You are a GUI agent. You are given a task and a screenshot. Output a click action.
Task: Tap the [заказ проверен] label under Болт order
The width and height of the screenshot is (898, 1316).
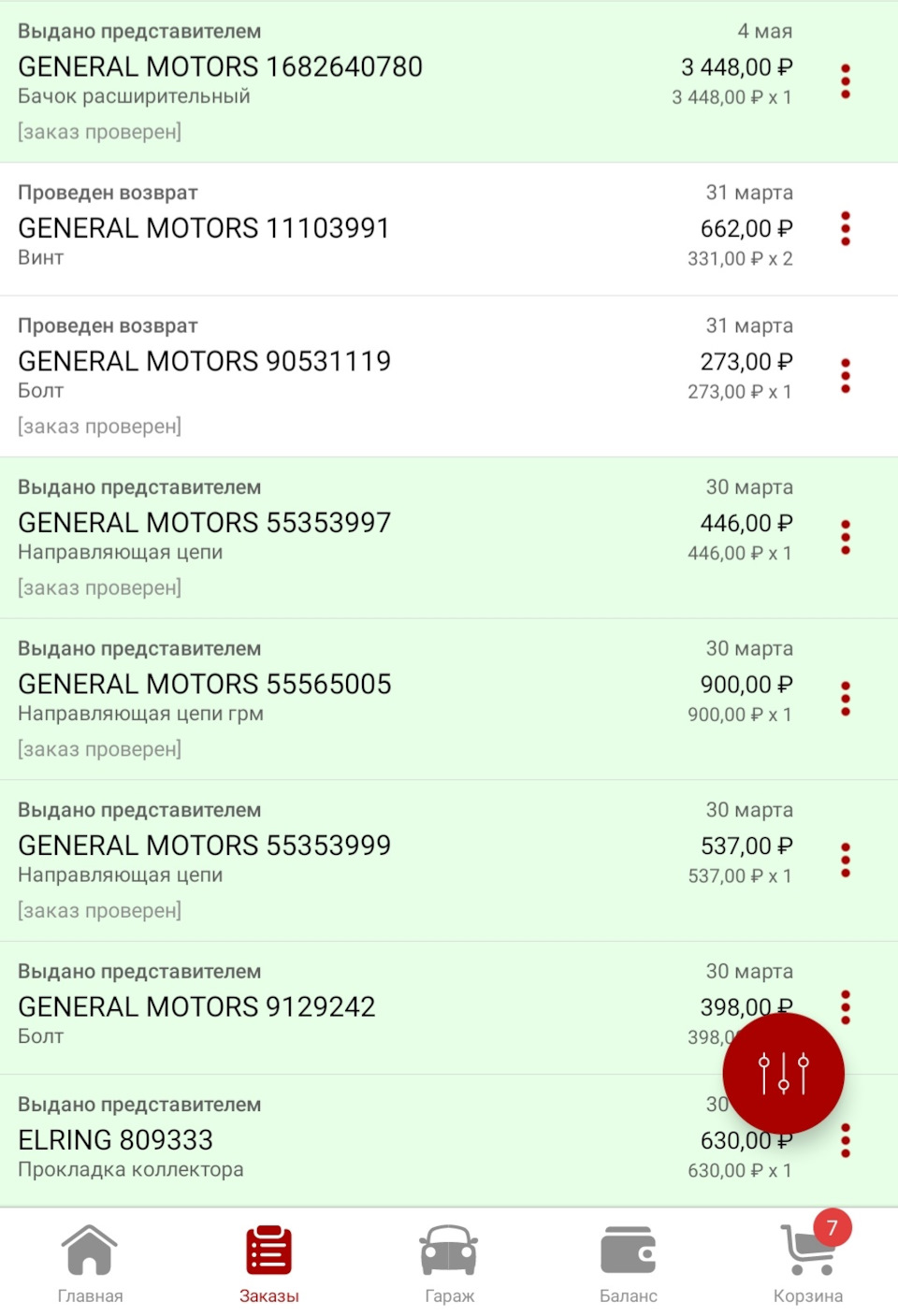click(99, 427)
